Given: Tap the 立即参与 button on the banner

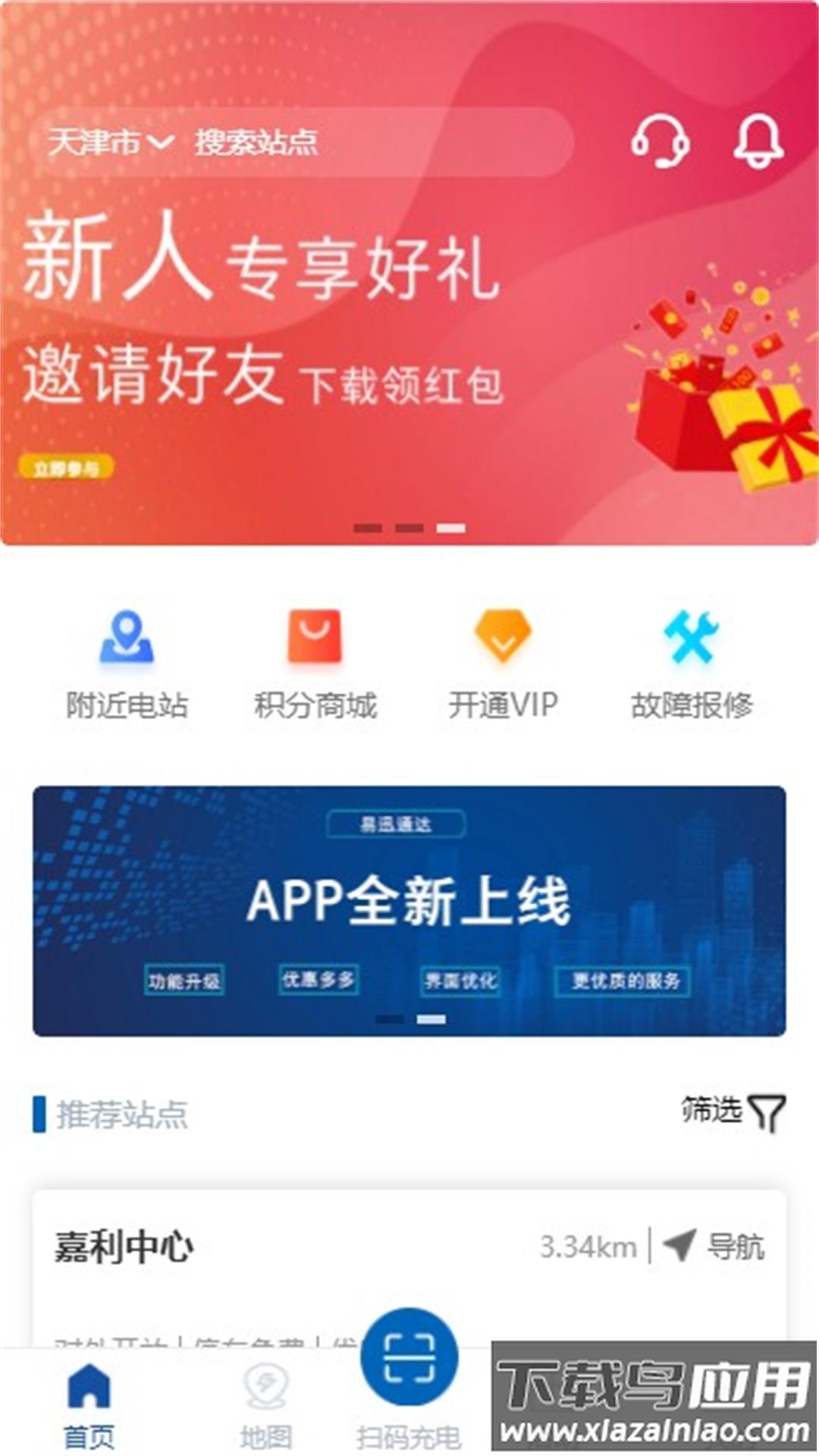Looking at the screenshot, I should (66, 468).
